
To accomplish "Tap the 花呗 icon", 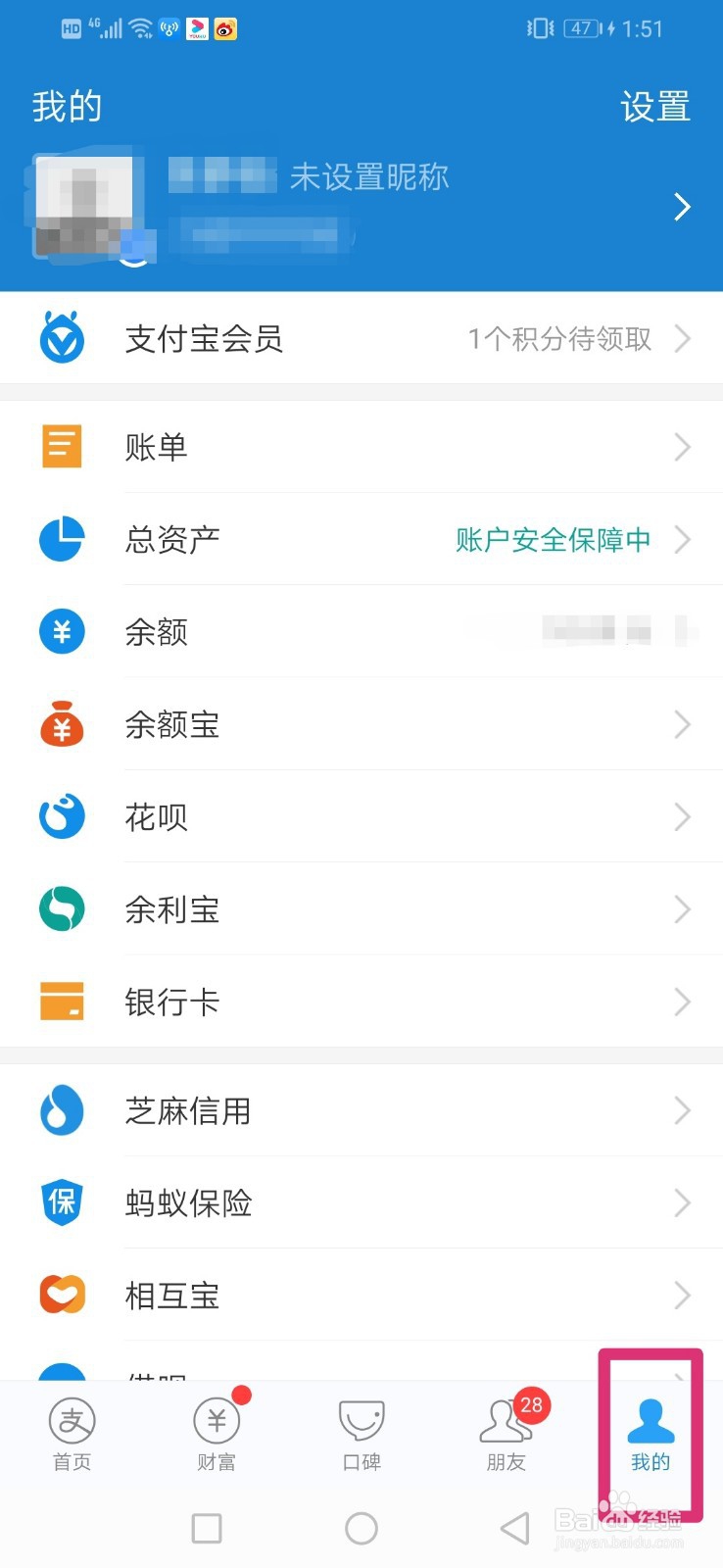I will (61, 816).
